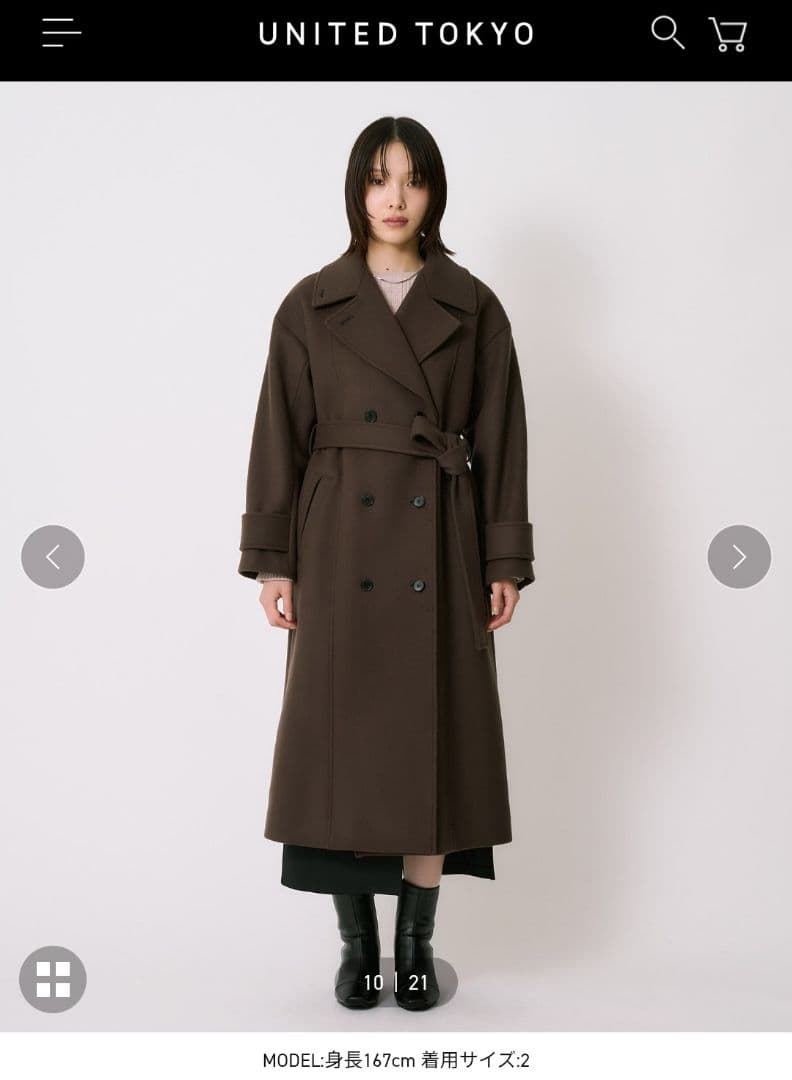The height and width of the screenshot is (1080, 792).
Task: Open the shopping cart
Action: coord(728,34)
